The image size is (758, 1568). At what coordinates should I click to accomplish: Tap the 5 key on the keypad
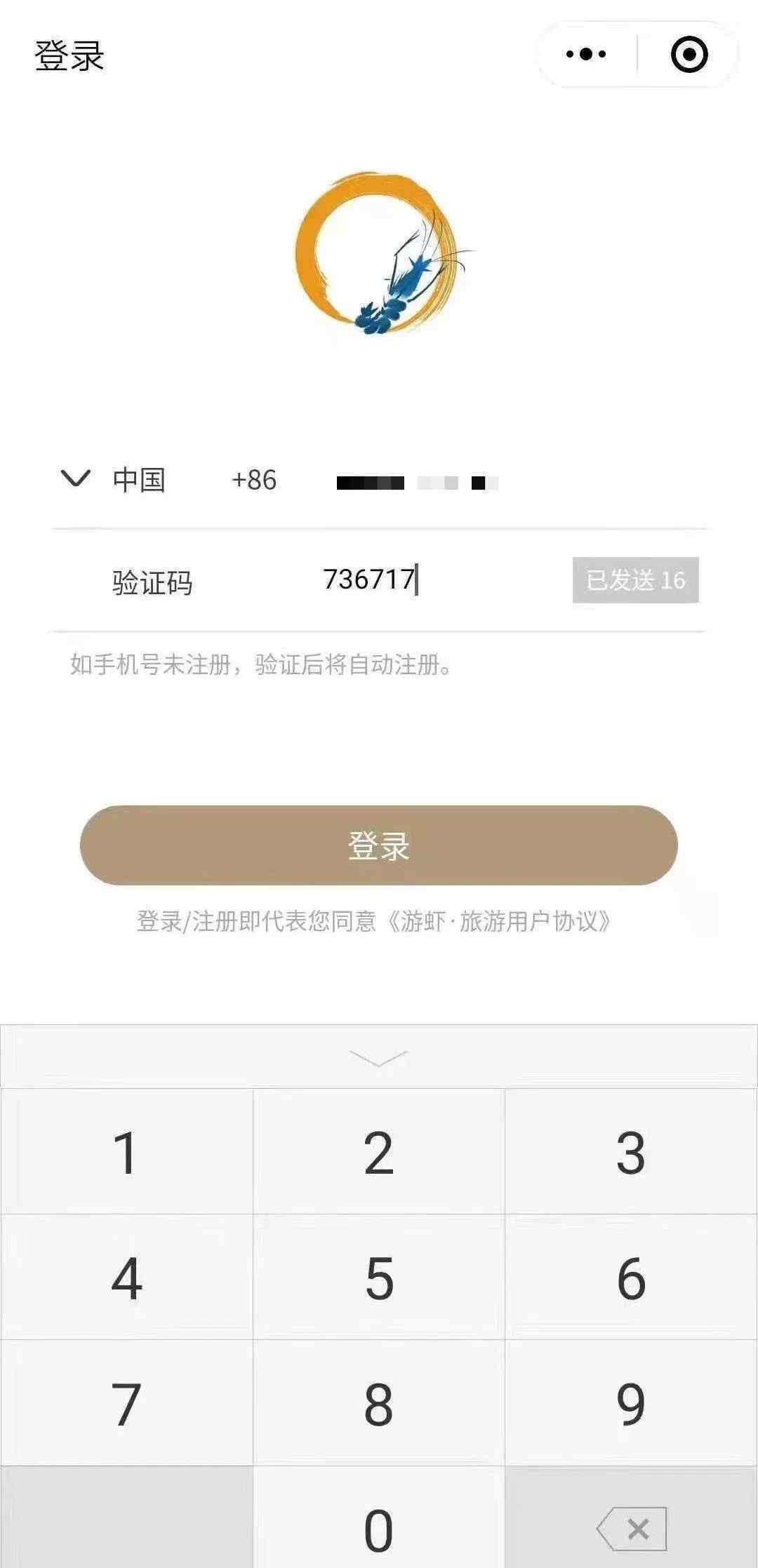coord(378,1277)
